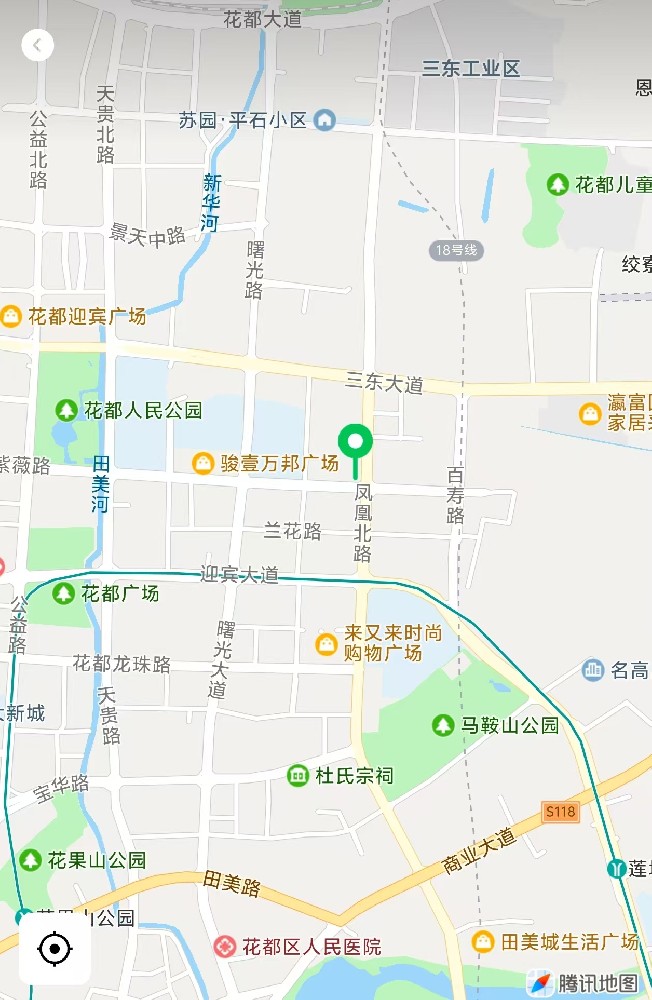Recenter the map on my location

click(55, 949)
